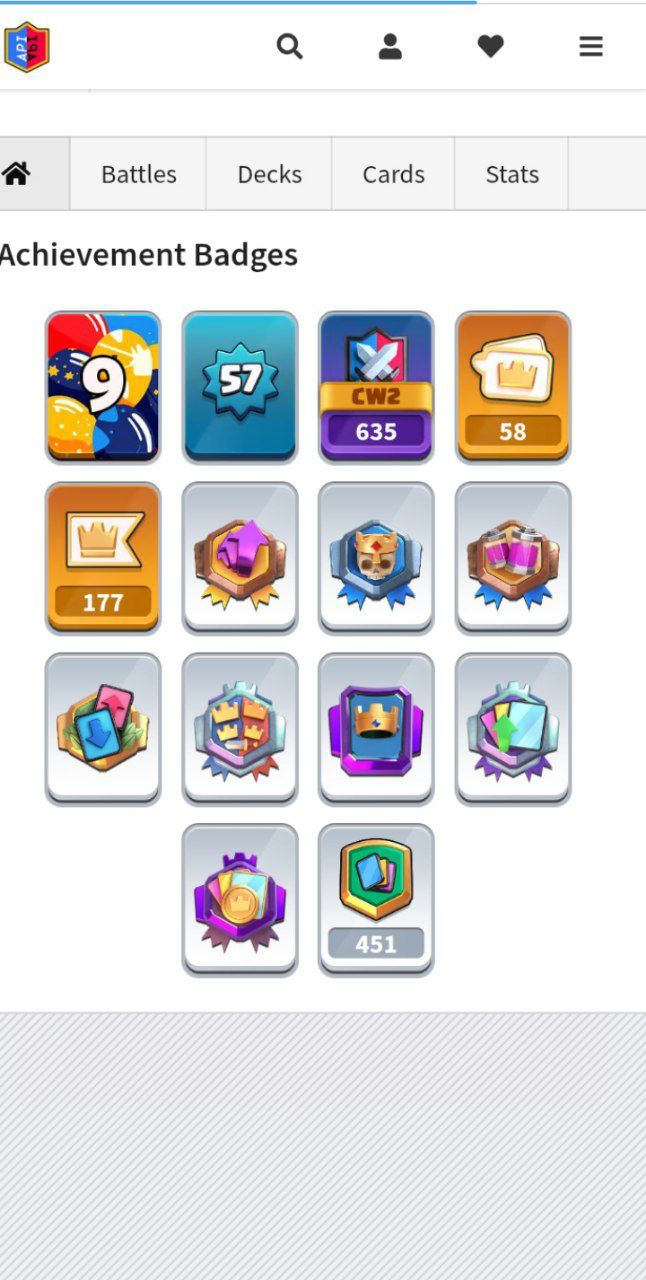Open the hamburger menu
The height and width of the screenshot is (1280, 646).
(591, 46)
